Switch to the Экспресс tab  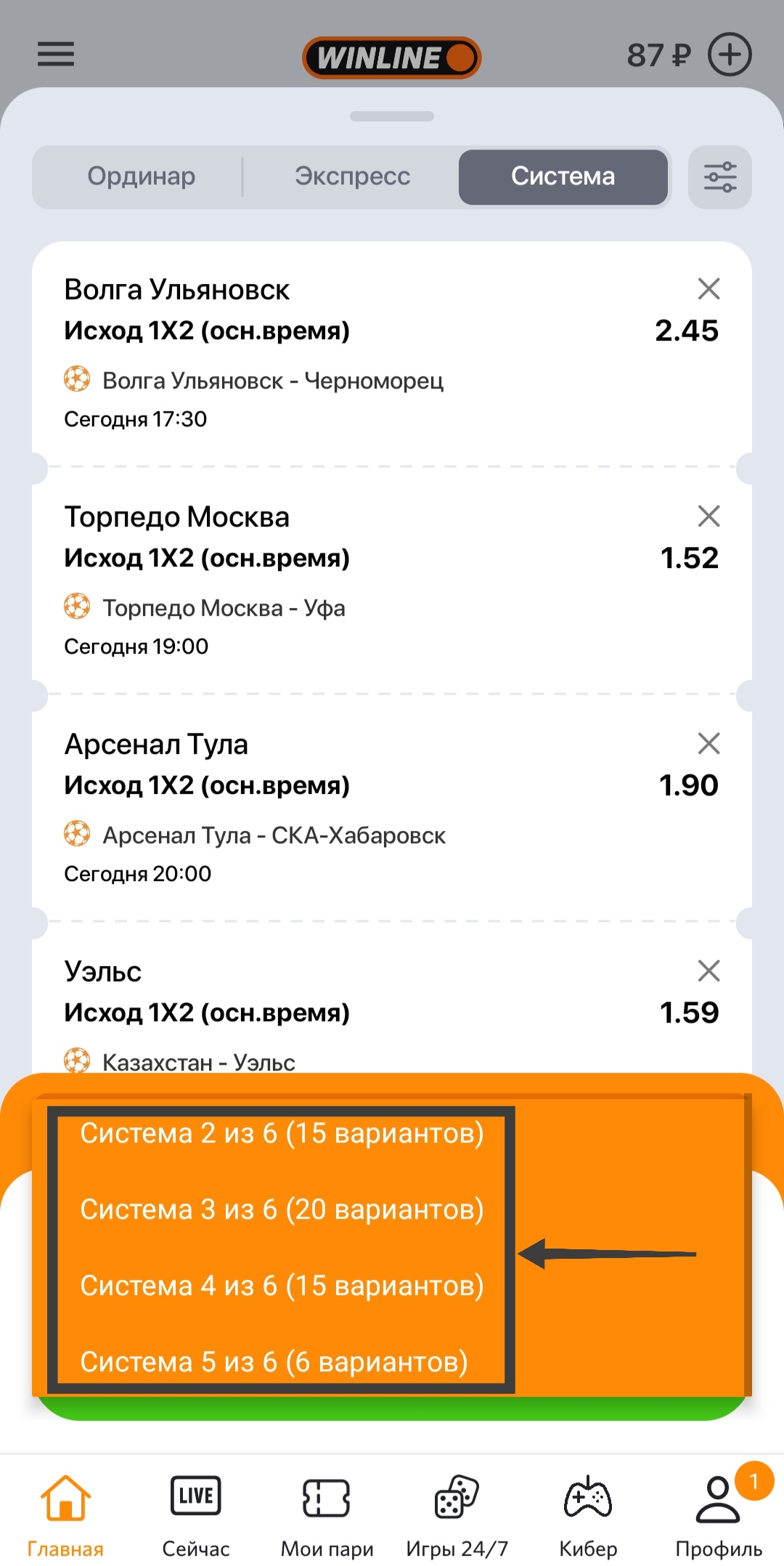pos(352,177)
